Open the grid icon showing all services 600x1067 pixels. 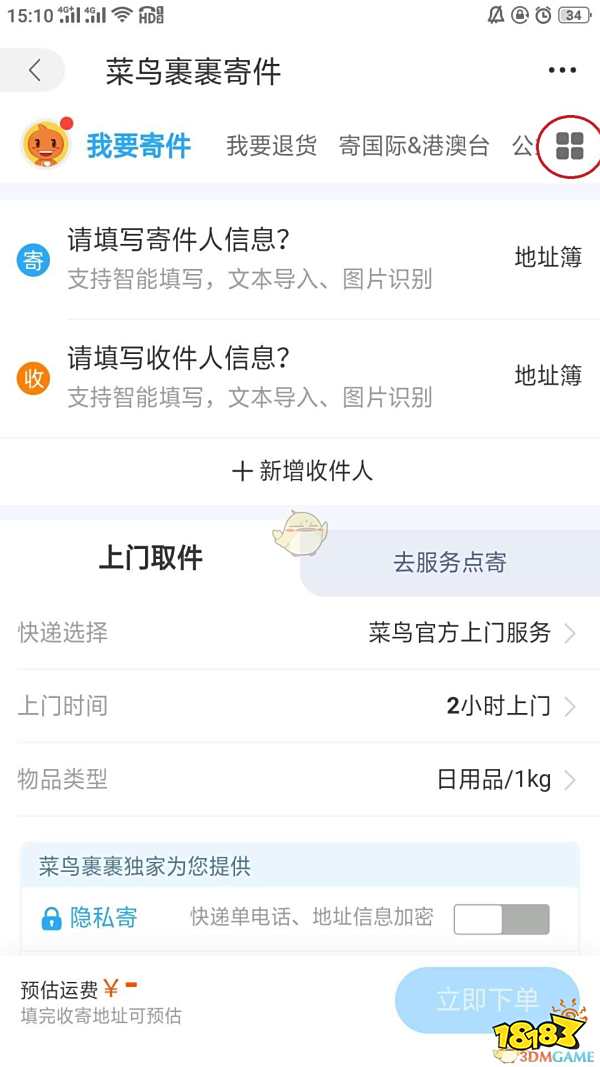tap(569, 146)
